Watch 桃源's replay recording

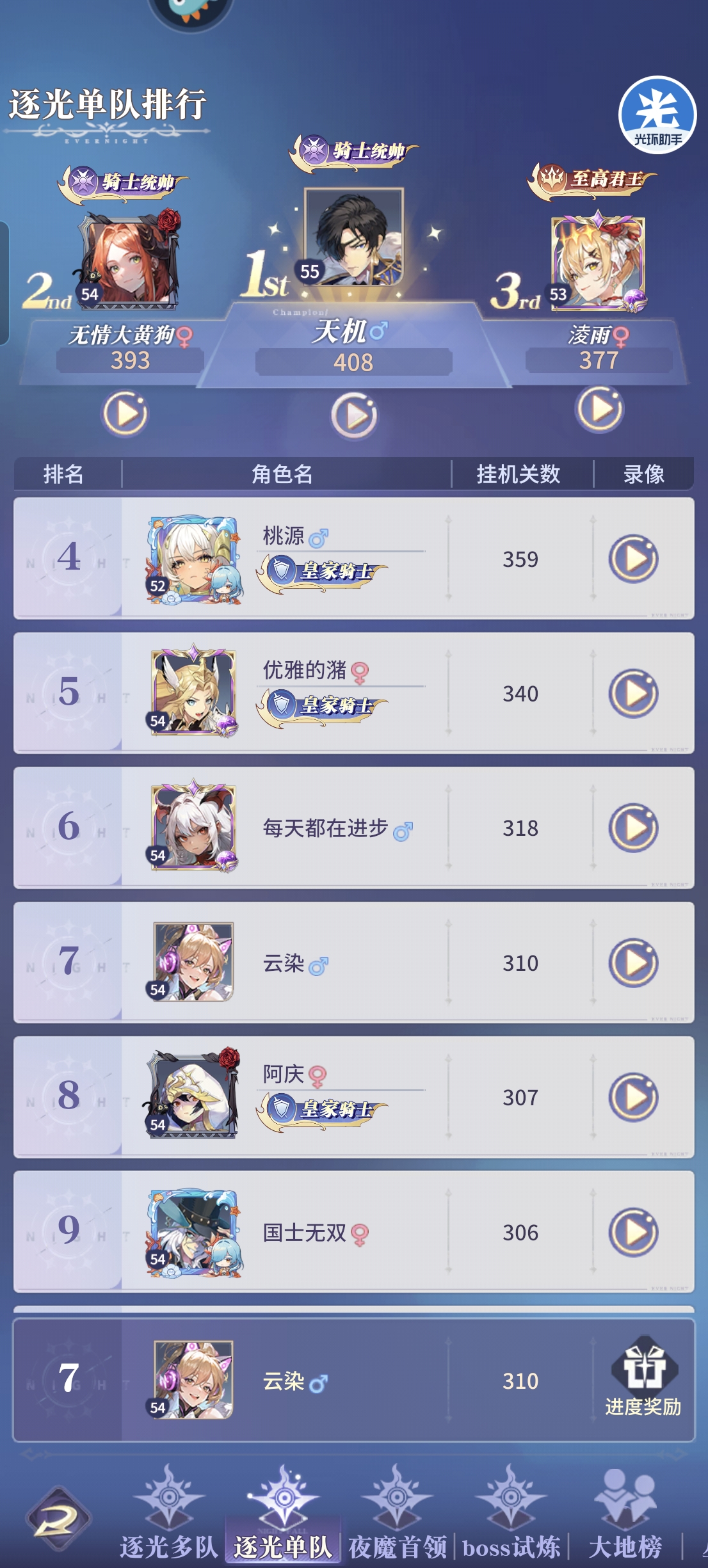pos(633,559)
